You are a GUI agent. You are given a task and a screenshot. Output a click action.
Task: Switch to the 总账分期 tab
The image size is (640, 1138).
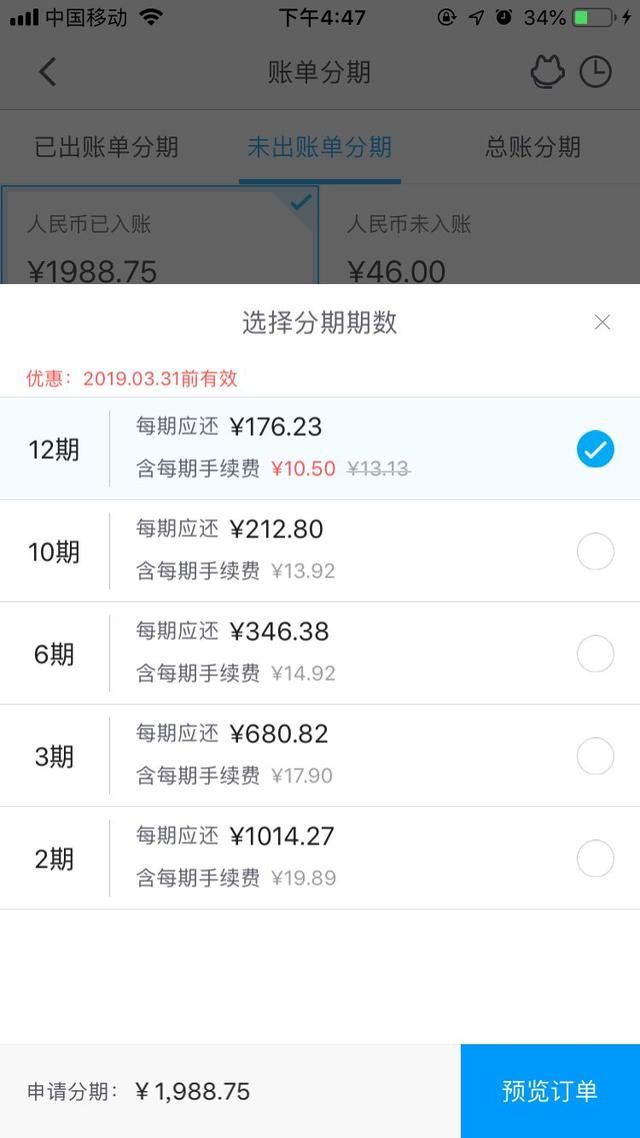(533, 147)
